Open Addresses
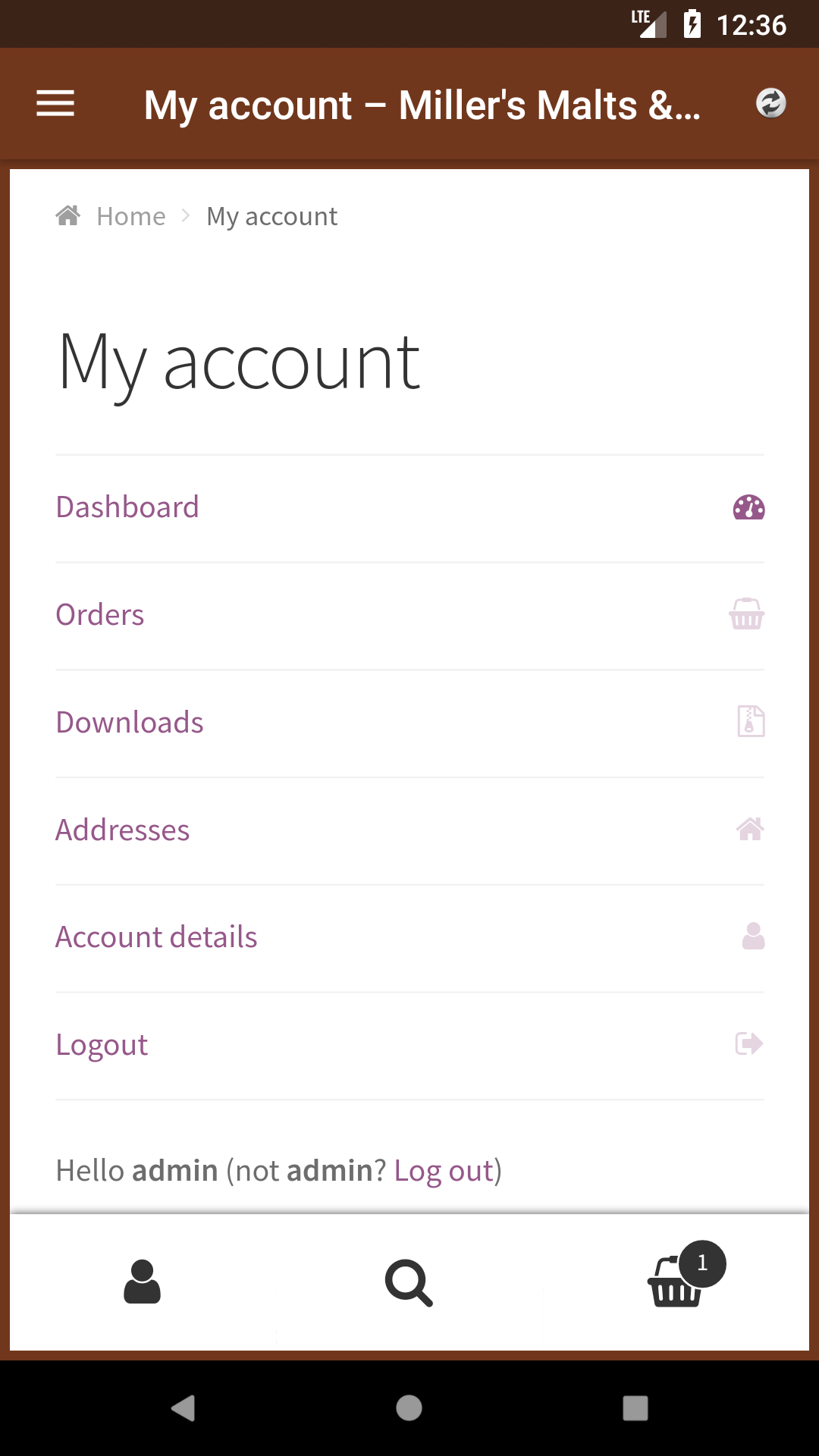The width and height of the screenshot is (819, 1456). coord(409,831)
